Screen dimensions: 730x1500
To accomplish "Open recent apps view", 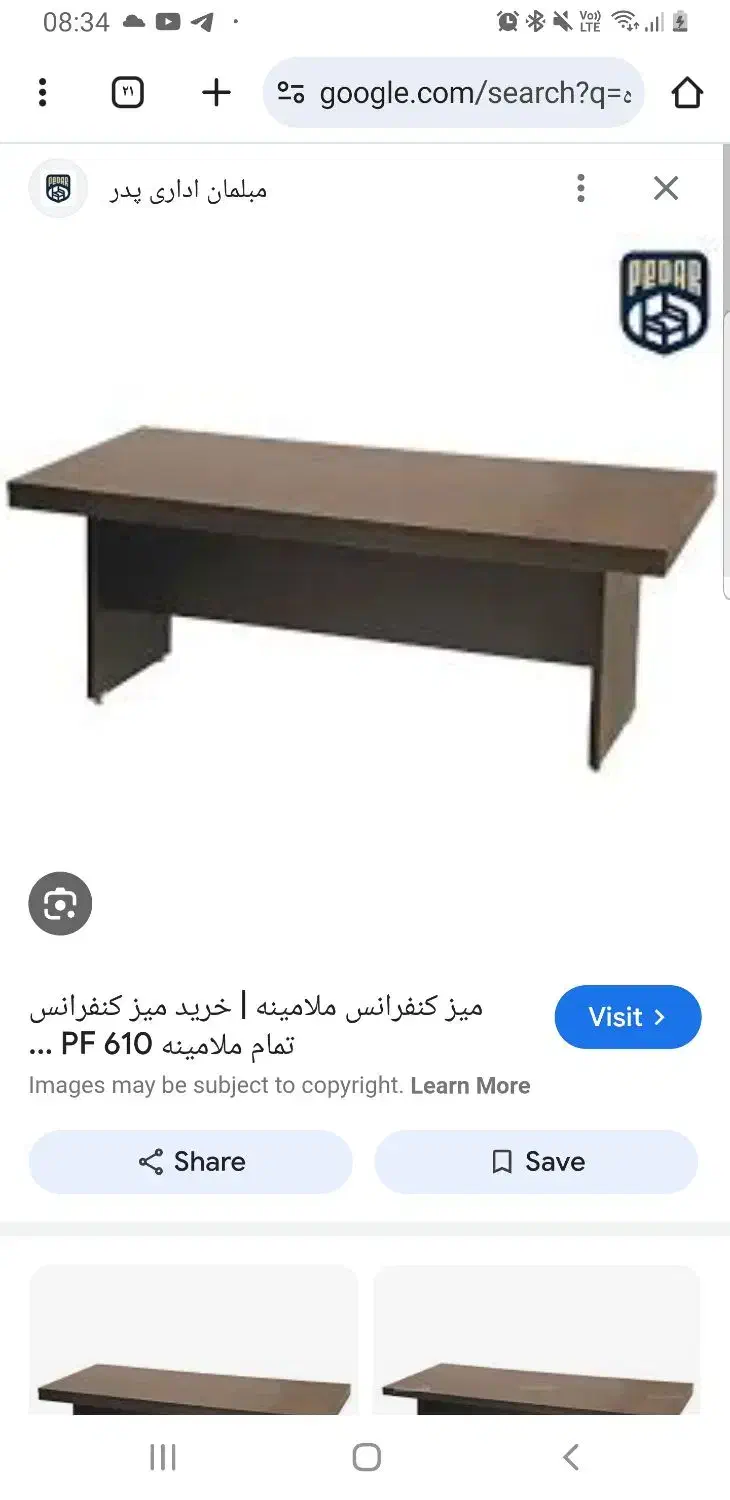I will [x=162, y=1457].
